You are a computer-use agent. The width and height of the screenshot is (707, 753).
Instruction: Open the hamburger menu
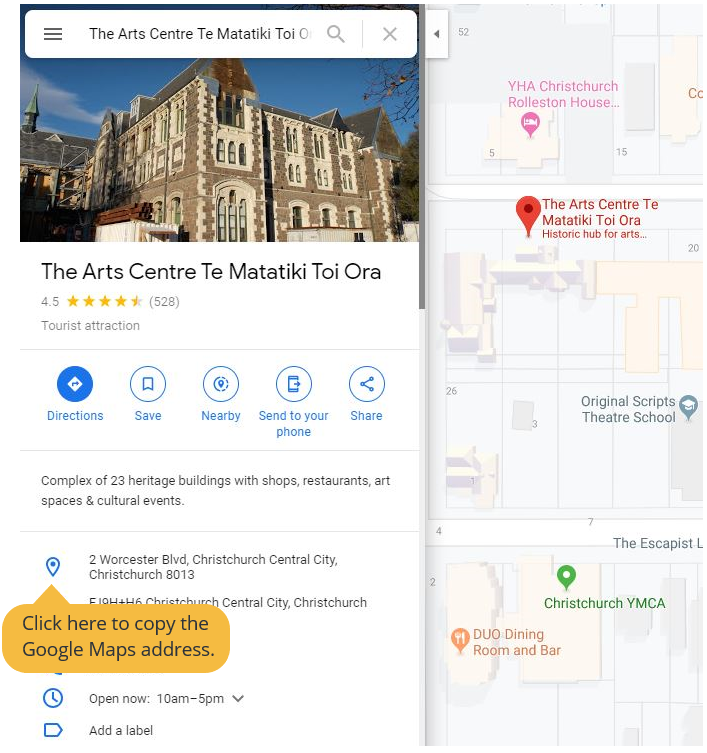click(x=53, y=34)
